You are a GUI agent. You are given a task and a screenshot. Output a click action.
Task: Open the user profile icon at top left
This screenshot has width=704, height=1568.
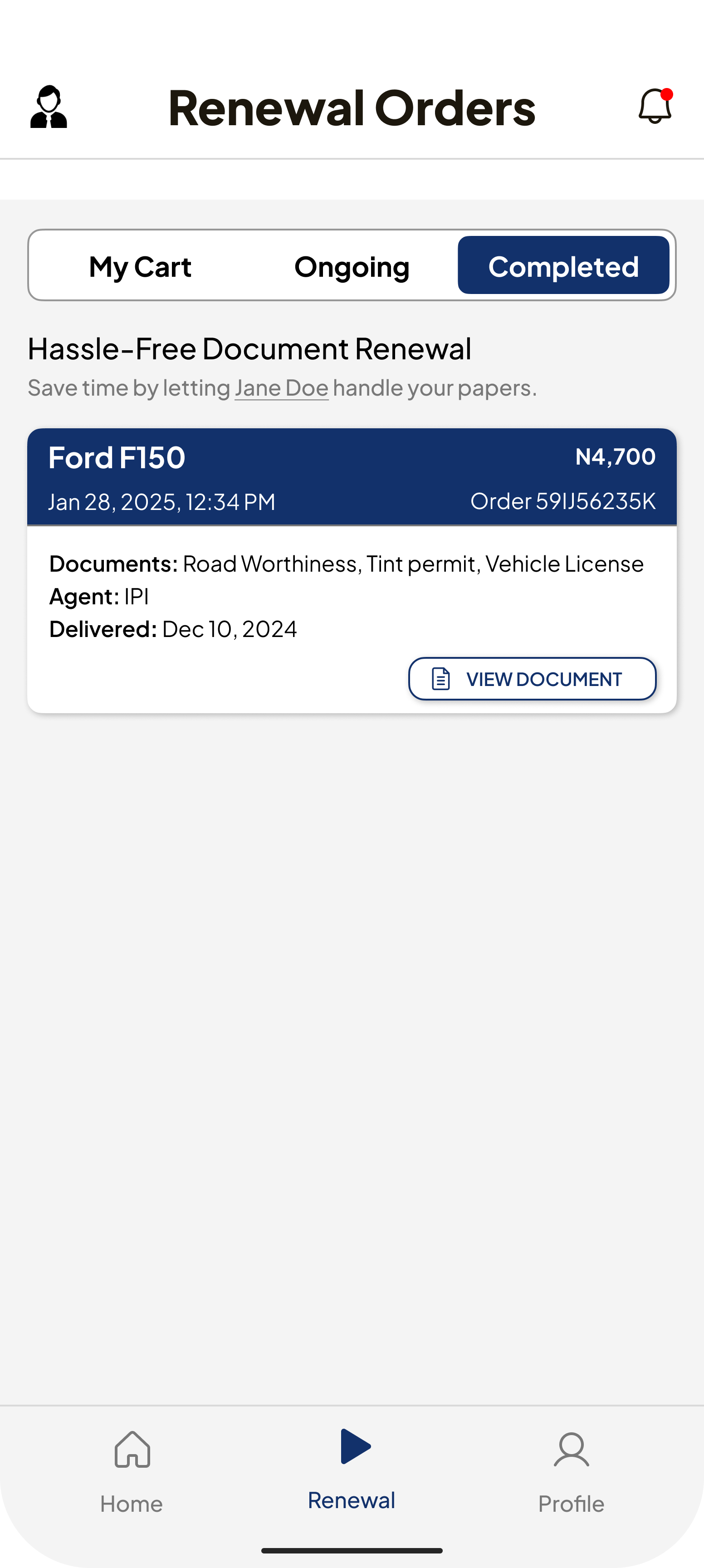49,107
